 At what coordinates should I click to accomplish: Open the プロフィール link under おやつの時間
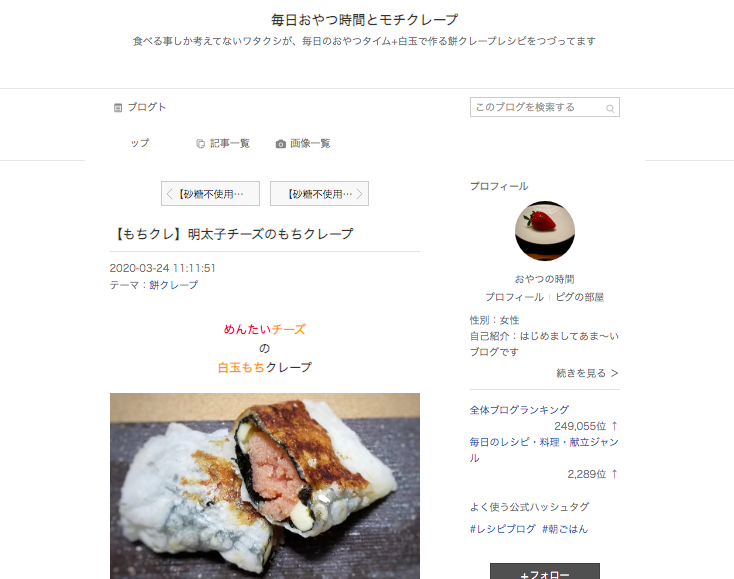click(514, 297)
